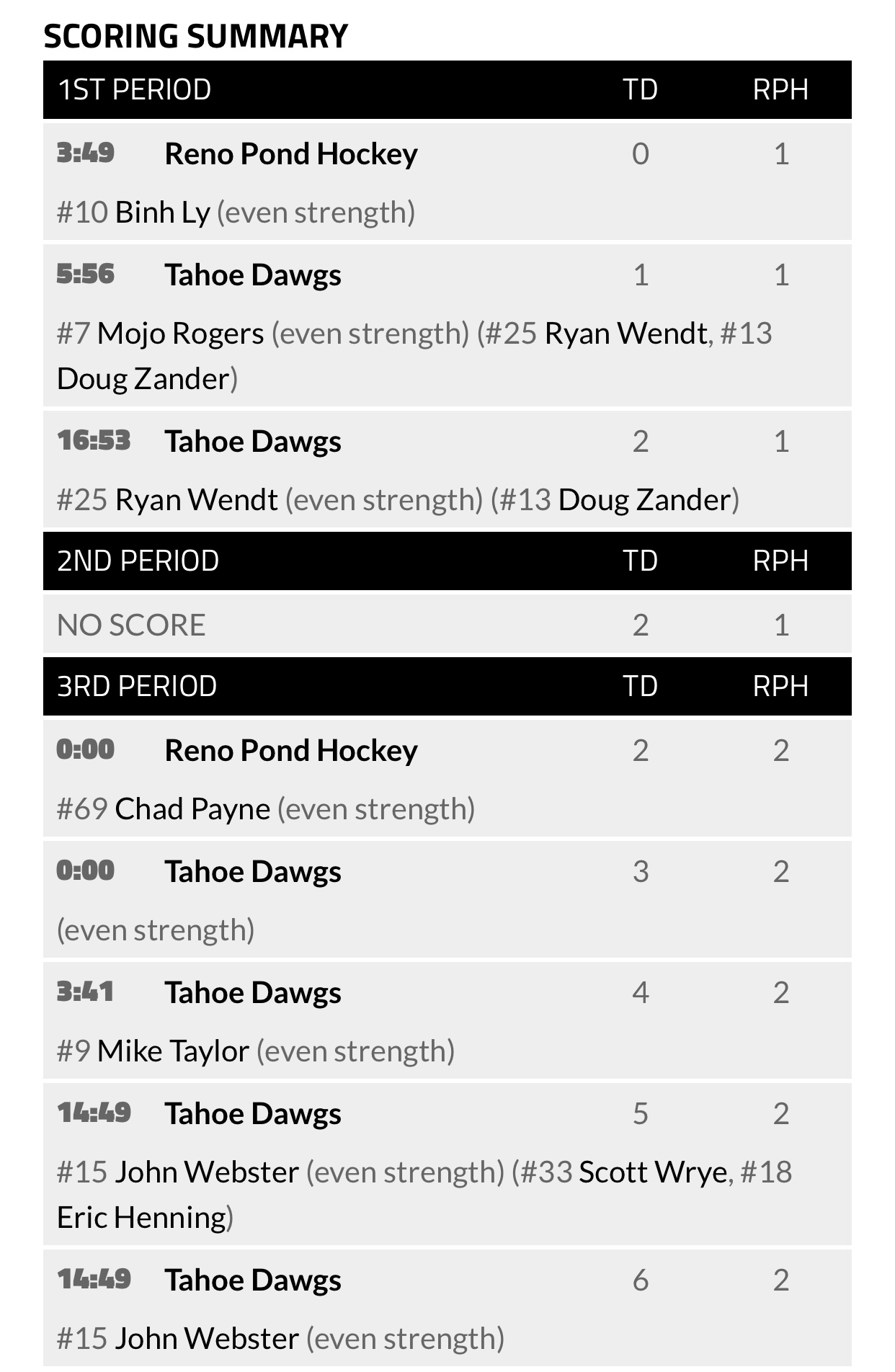Open Chad Payne's player link

click(192, 809)
